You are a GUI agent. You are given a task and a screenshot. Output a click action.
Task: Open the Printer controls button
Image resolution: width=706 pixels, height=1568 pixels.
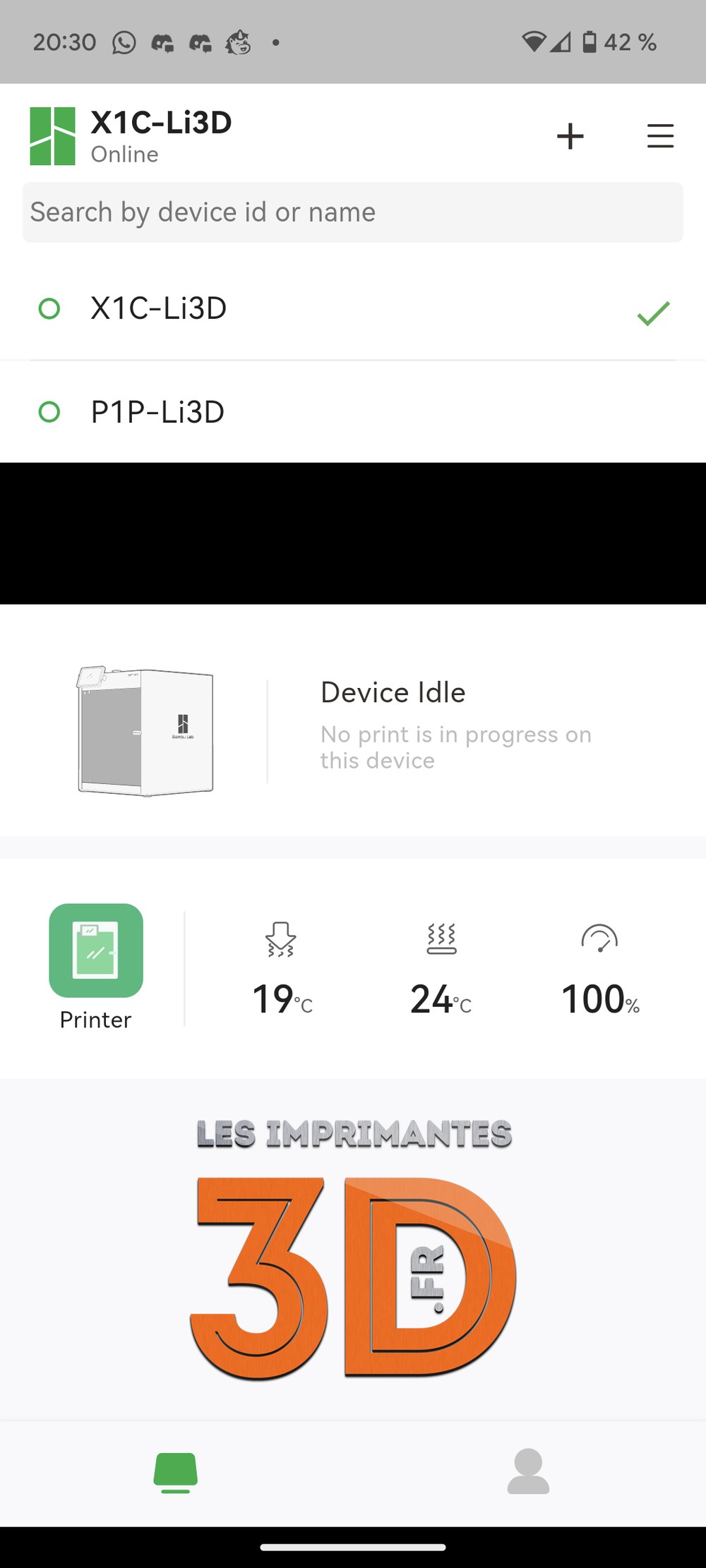[96, 951]
